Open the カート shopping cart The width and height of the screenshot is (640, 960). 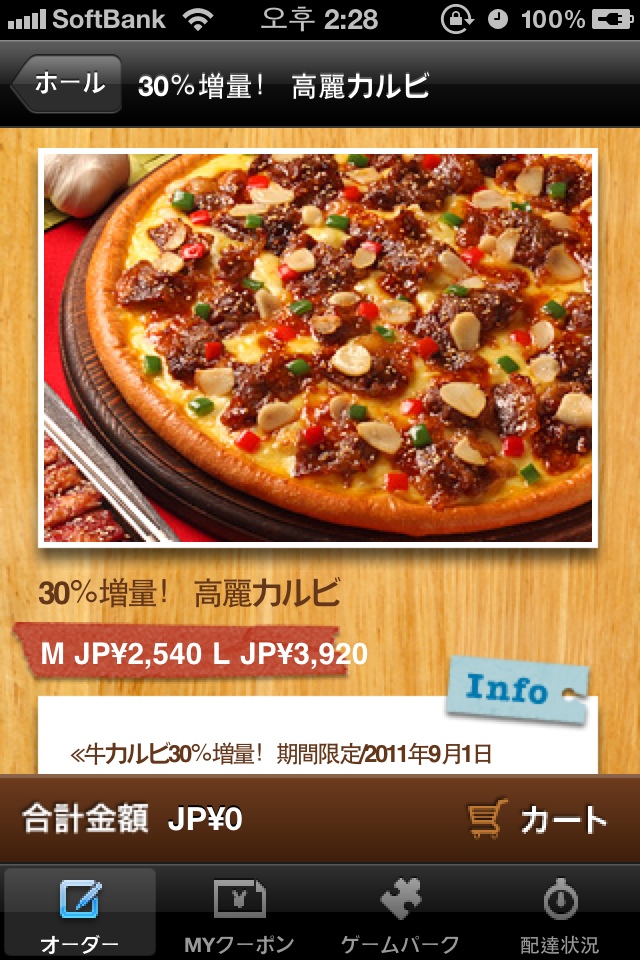coord(538,820)
